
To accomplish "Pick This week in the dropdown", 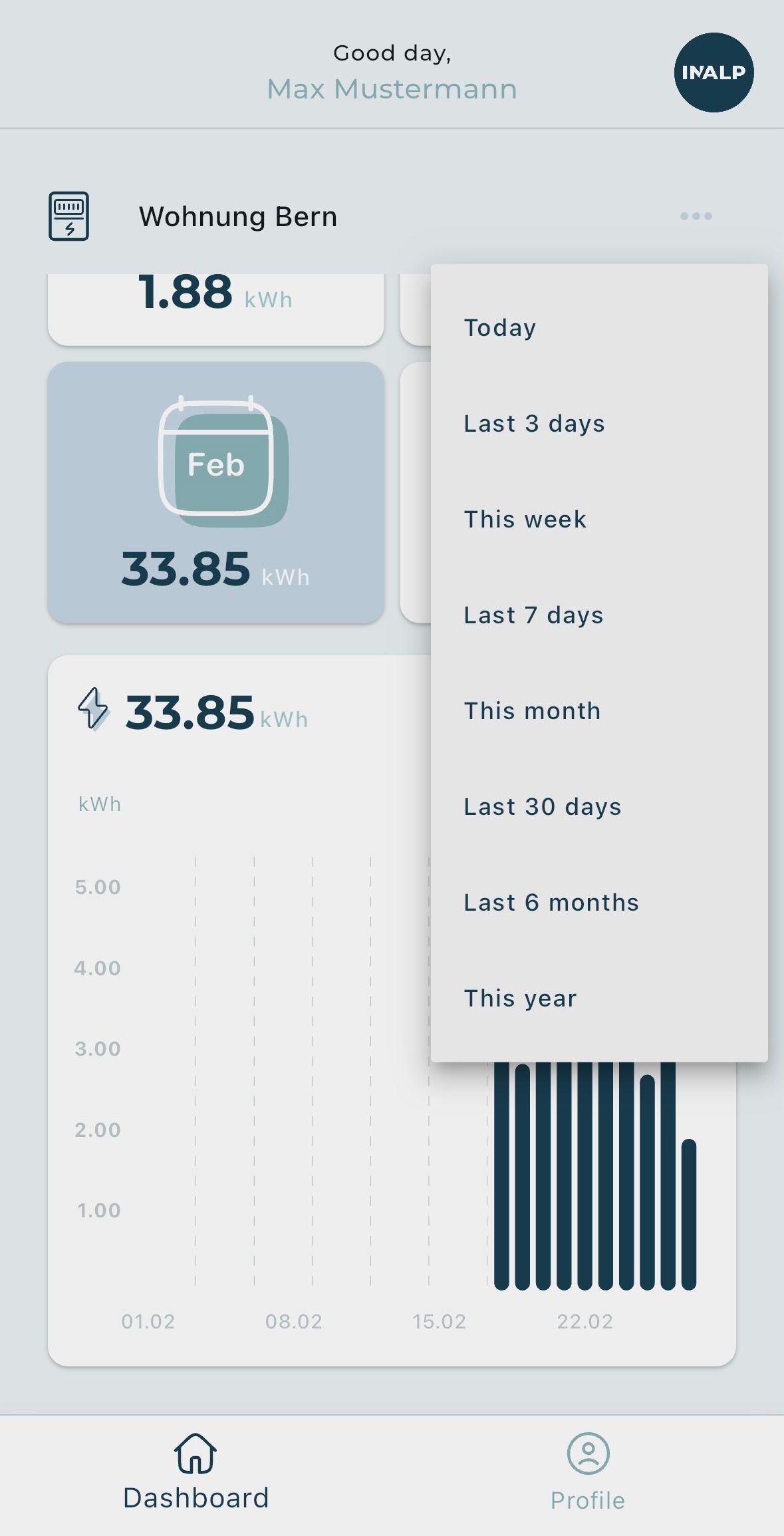I will click(598, 520).
